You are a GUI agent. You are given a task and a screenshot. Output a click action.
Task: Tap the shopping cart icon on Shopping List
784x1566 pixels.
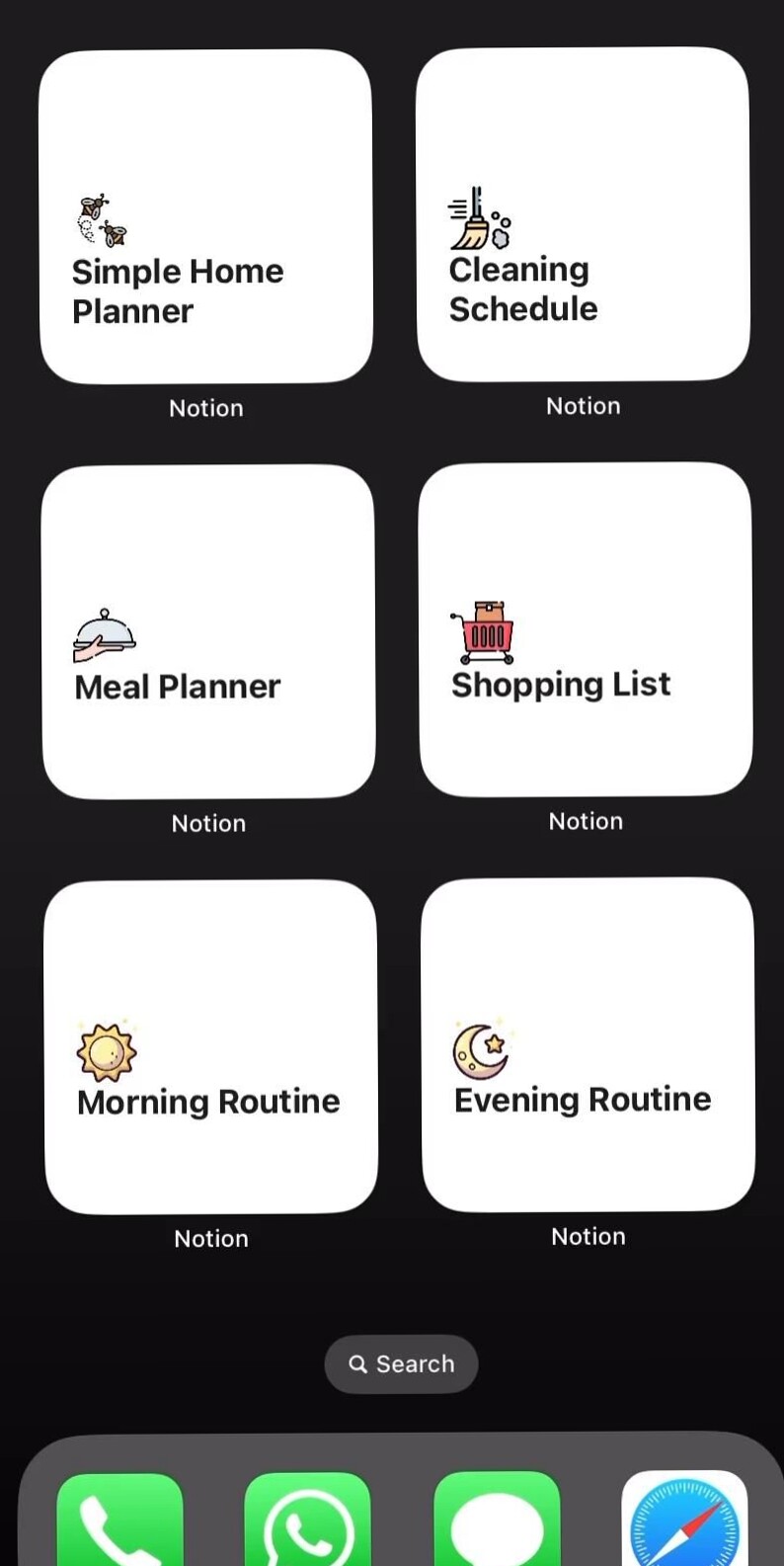point(483,632)
